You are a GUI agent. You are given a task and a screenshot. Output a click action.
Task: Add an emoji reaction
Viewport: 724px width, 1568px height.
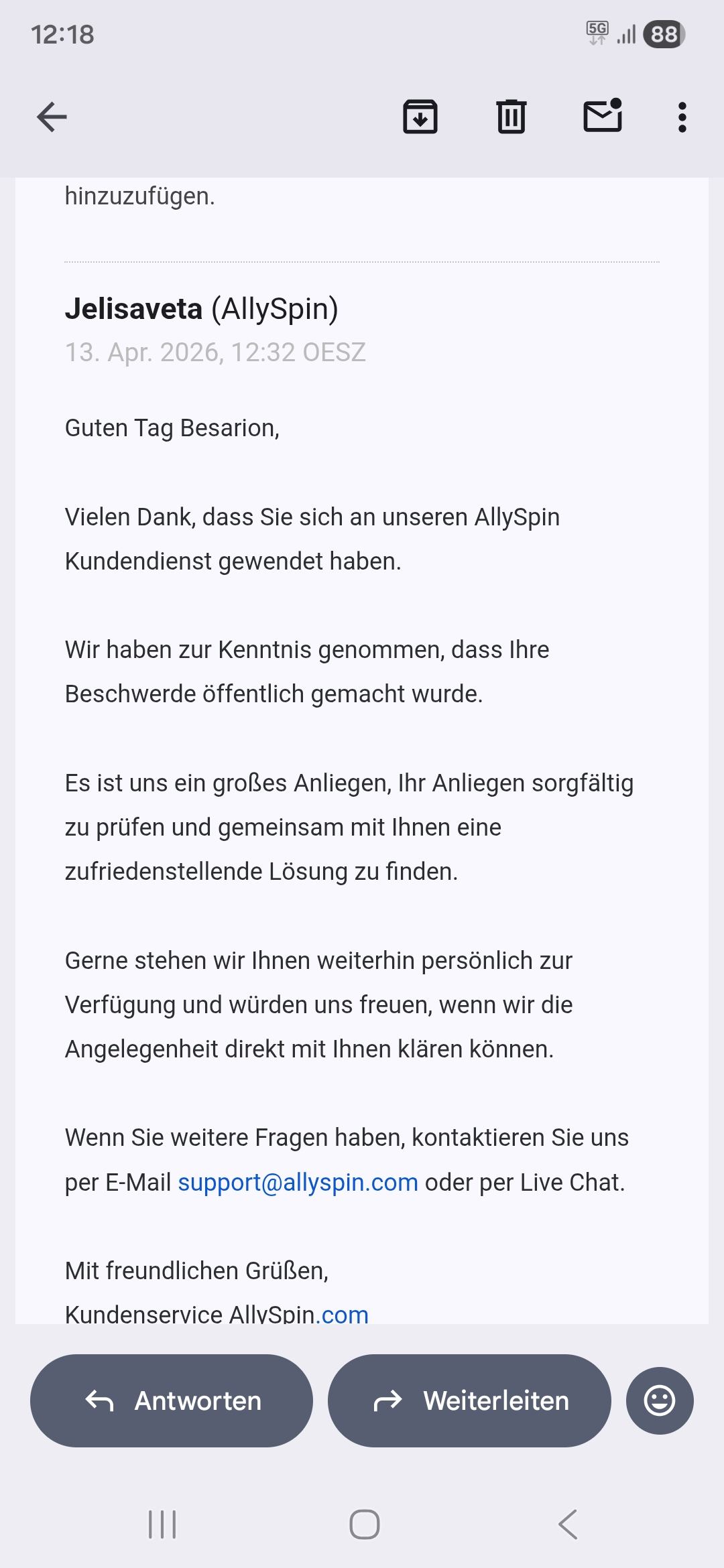pos(660,1400)
